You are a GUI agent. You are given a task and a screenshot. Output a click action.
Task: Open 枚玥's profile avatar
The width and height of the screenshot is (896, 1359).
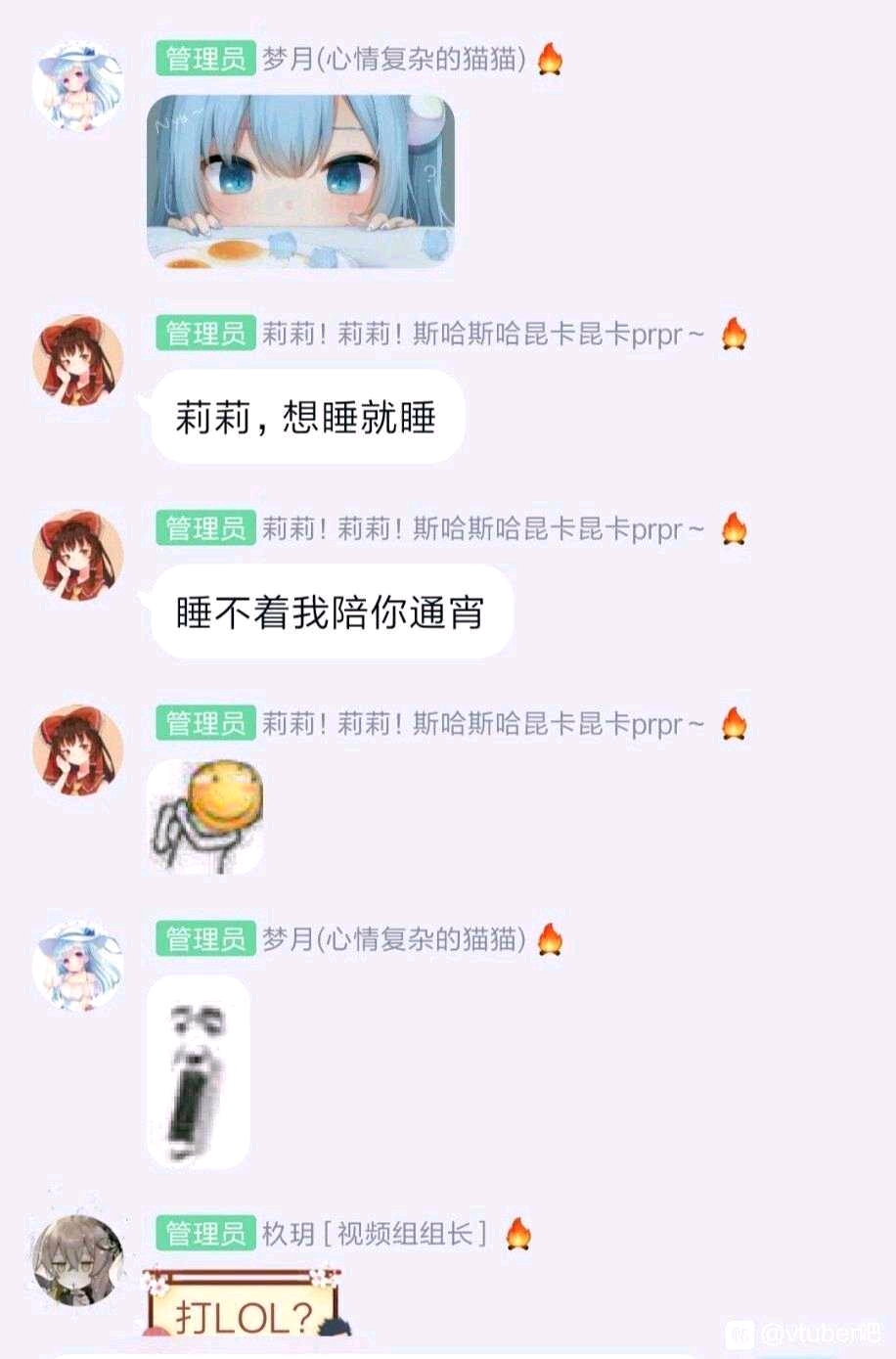78,1259
